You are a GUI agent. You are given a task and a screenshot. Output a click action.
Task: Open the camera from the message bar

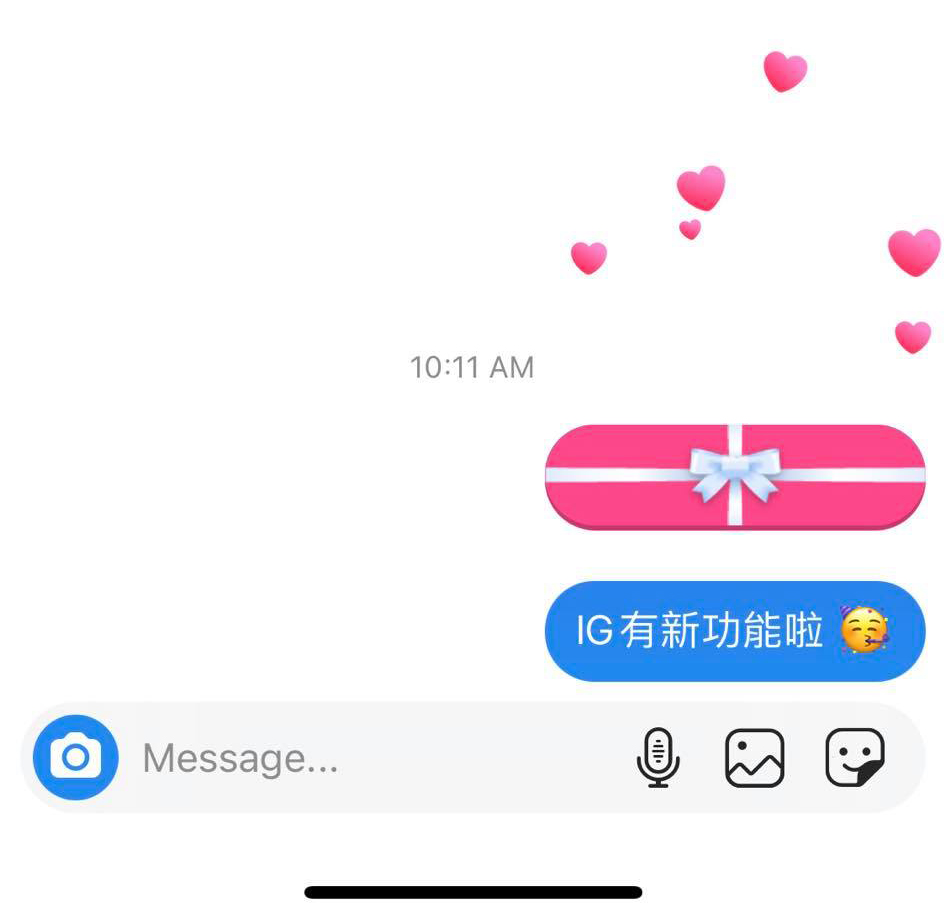(x=76, y=757)
